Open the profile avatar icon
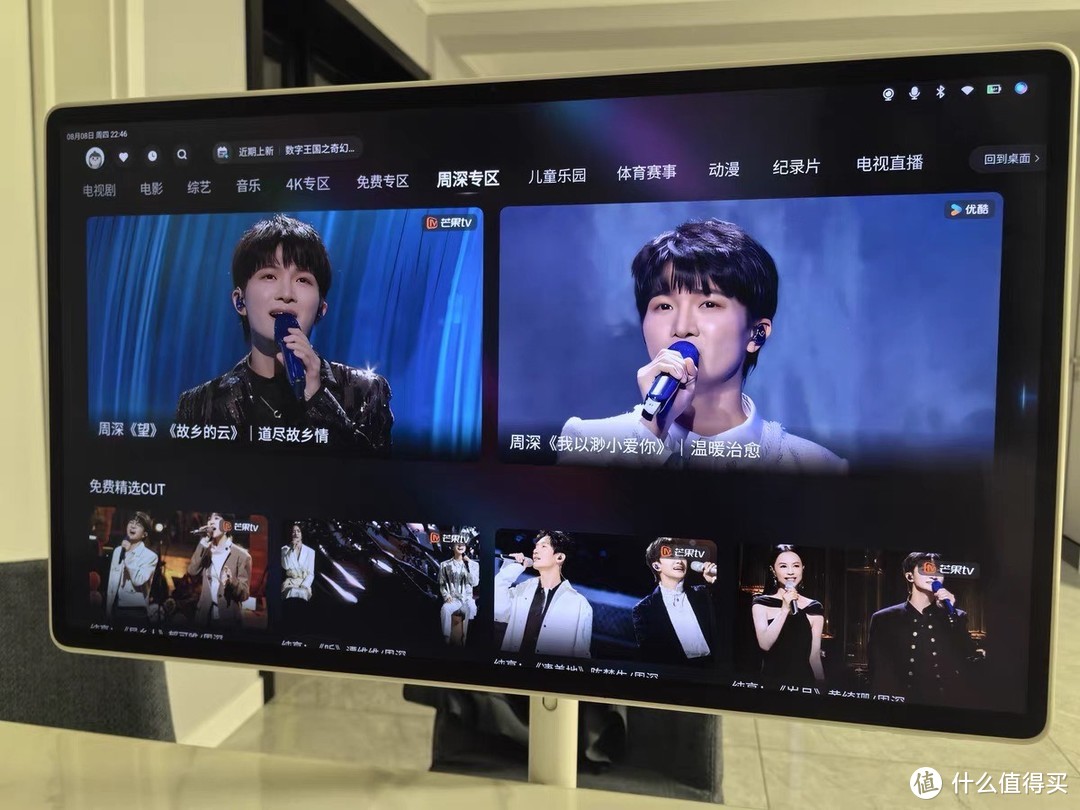This screenshot has height=810, width=1080. (x=95, y=157)
